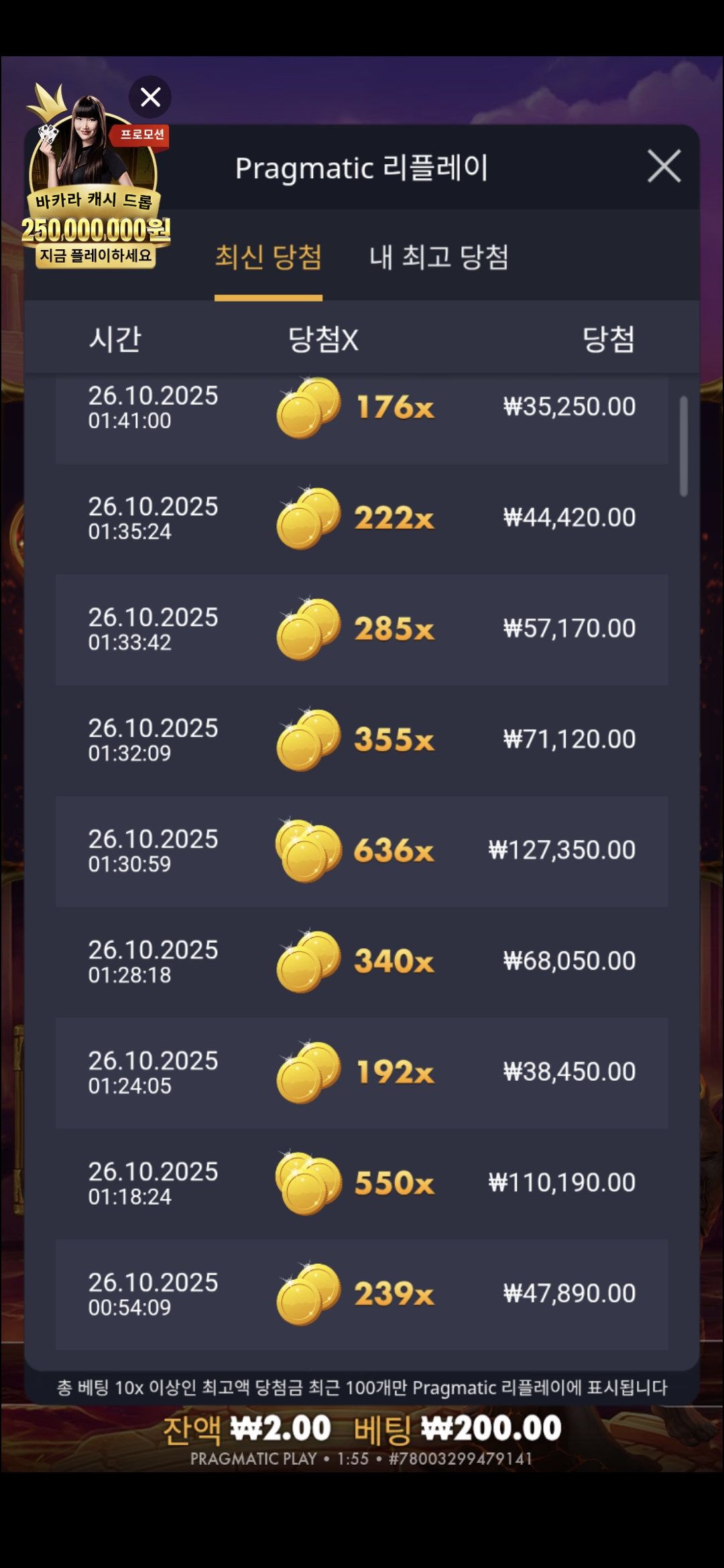Play the 222x win replay
Screen dimensions: 724x1568
(362, 518)
